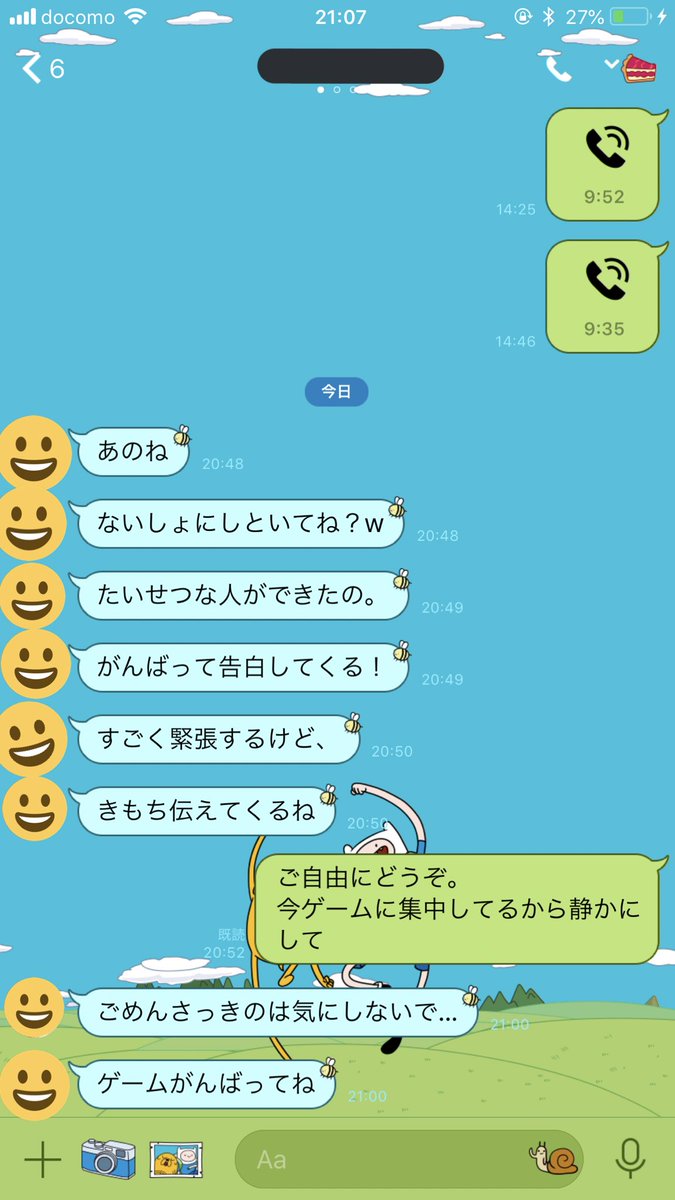The image size is (675, 1200).
Task: Tap the microphone to record voice
Action: [629, 1159]
